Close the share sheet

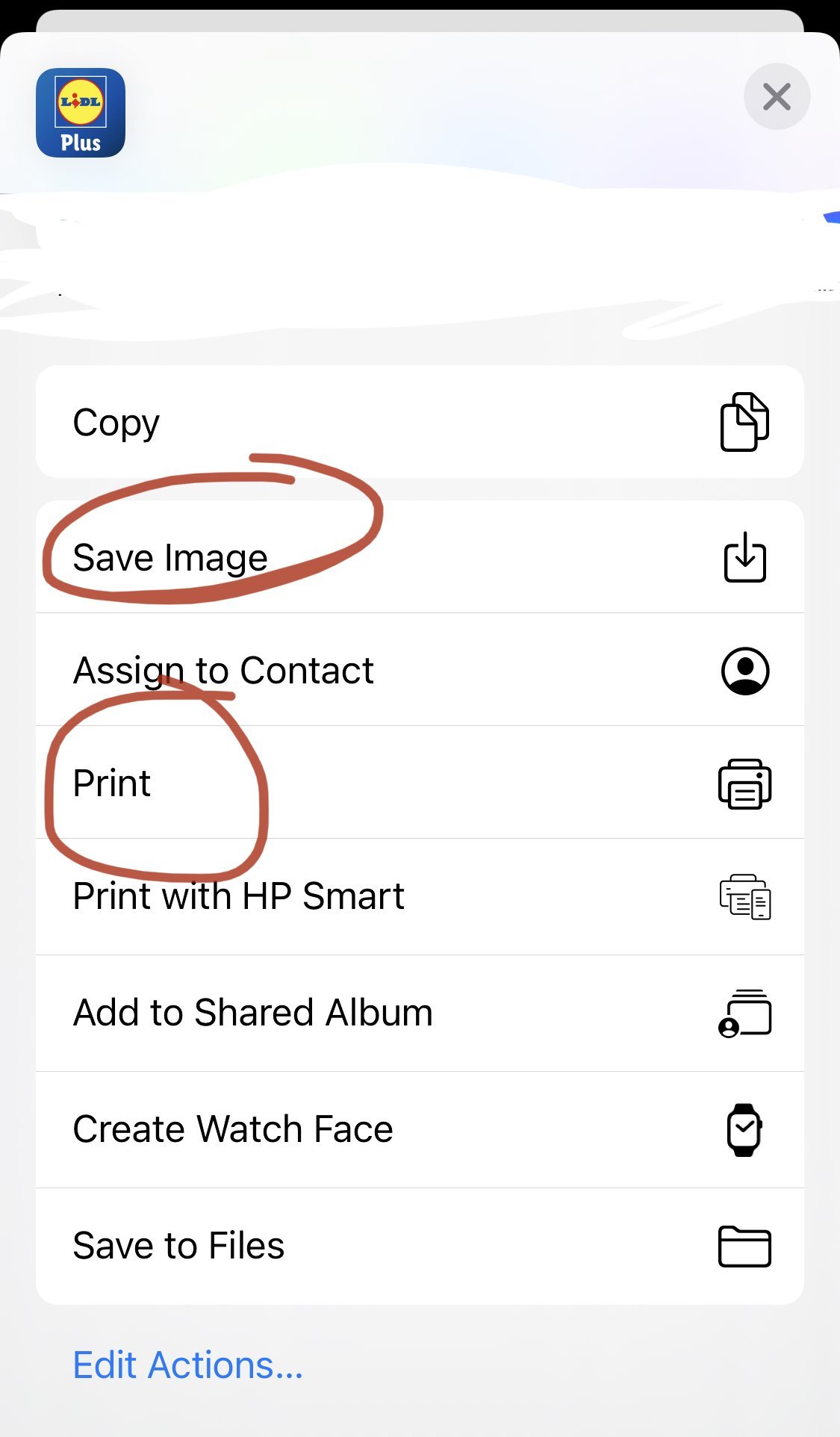777,96
